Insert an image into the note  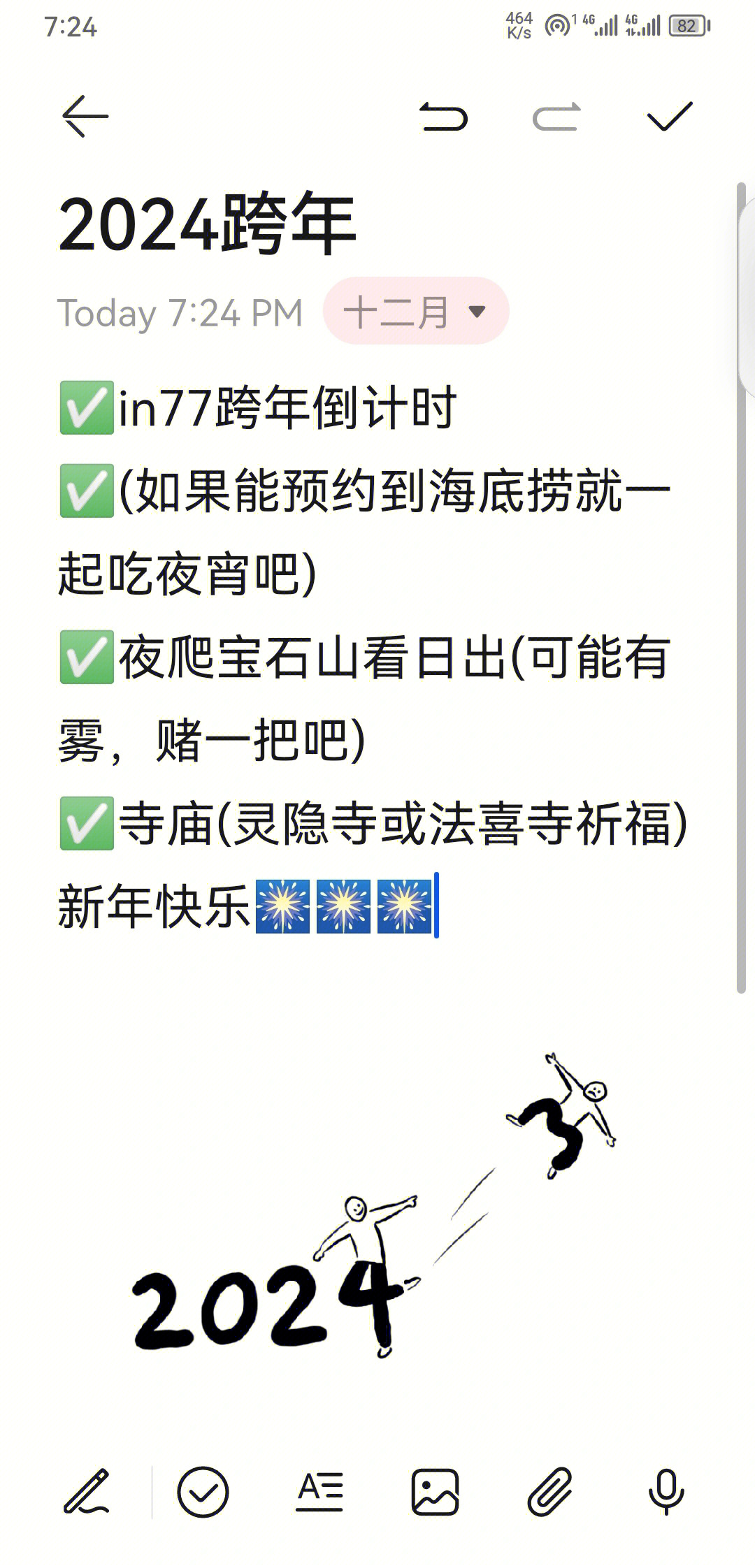point(435,1492)
